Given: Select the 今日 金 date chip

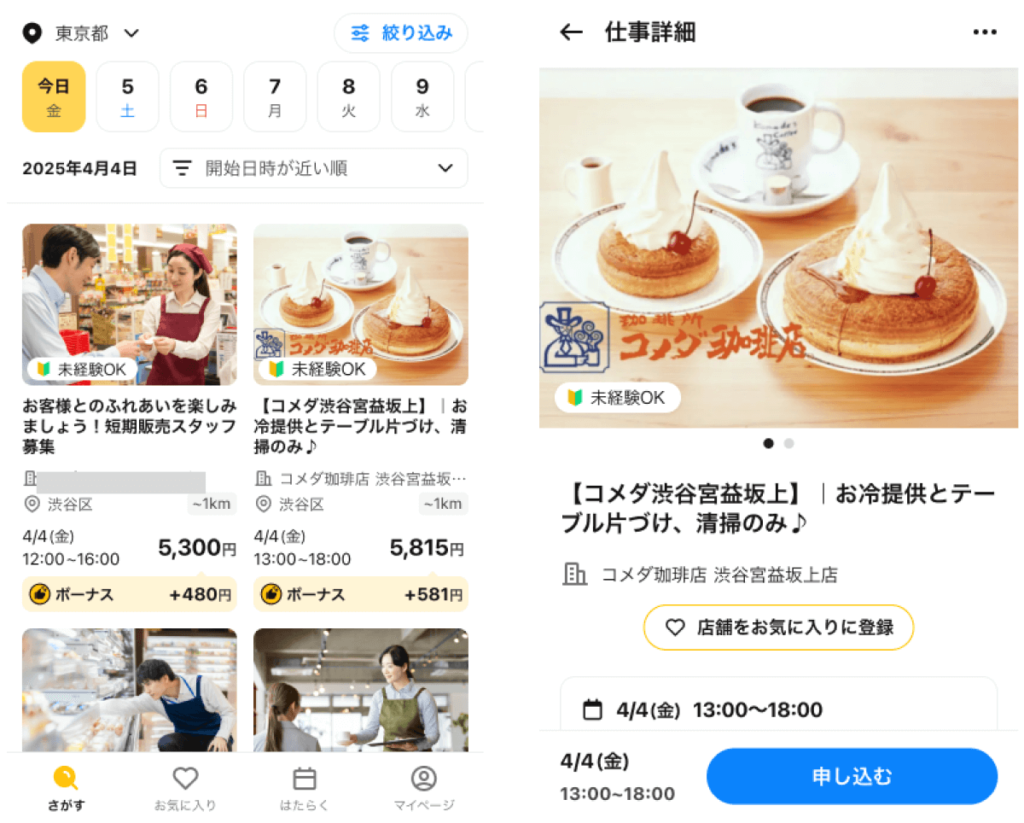Looking at the screenshot, I should 54,97.
